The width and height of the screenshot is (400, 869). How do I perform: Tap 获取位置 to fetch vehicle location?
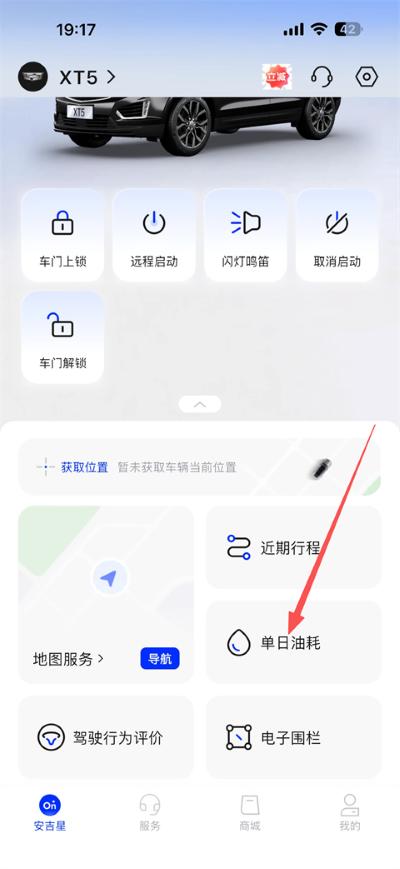(84, 467)
